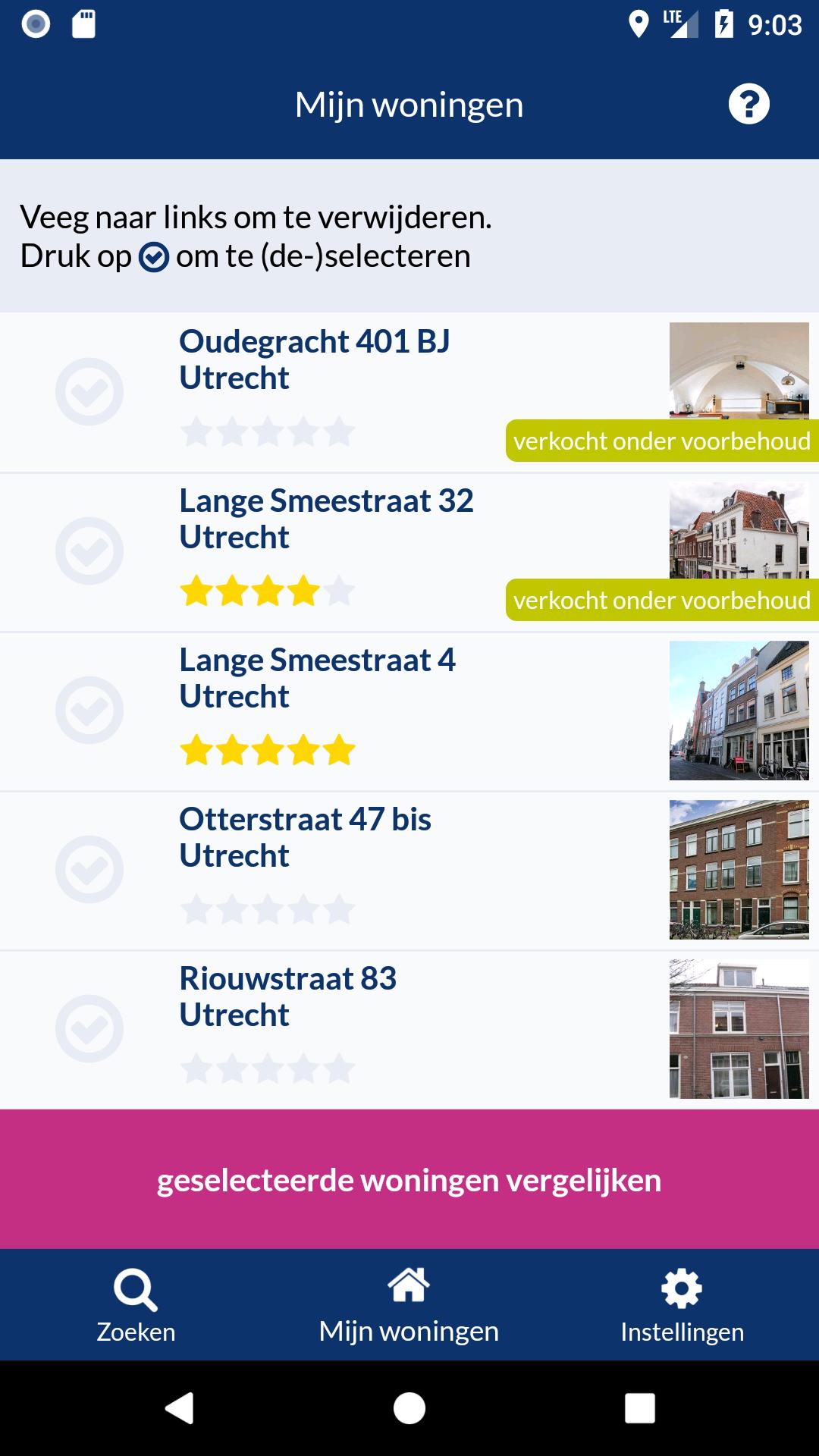Viewport: 819px width, 1456px height.
Task: Toggle selection of Riouwstraat 83 Utrecht
Action: pyautogui.click(x=90, y=1029)
